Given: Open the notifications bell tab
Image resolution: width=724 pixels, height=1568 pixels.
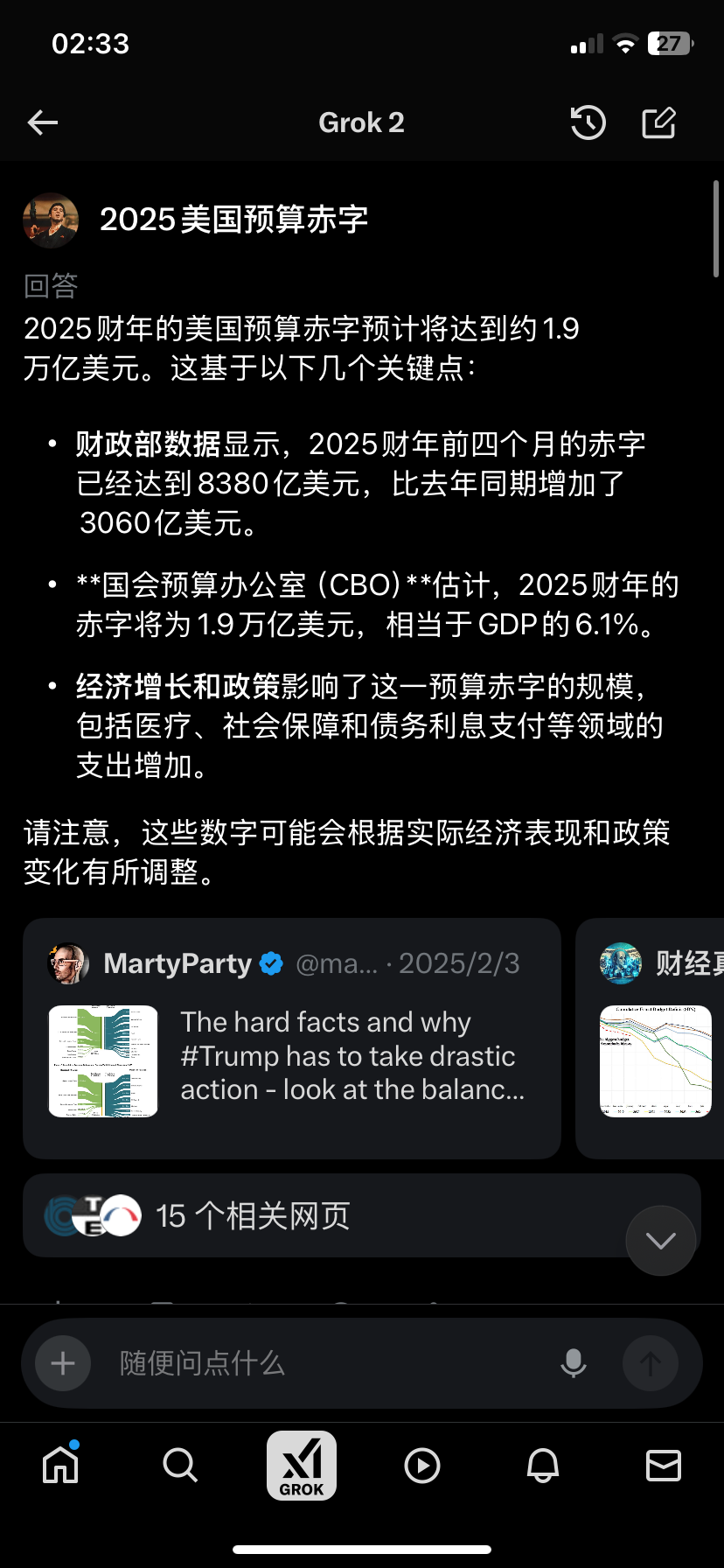Looking at the screenshot, I should [543, 1466].
